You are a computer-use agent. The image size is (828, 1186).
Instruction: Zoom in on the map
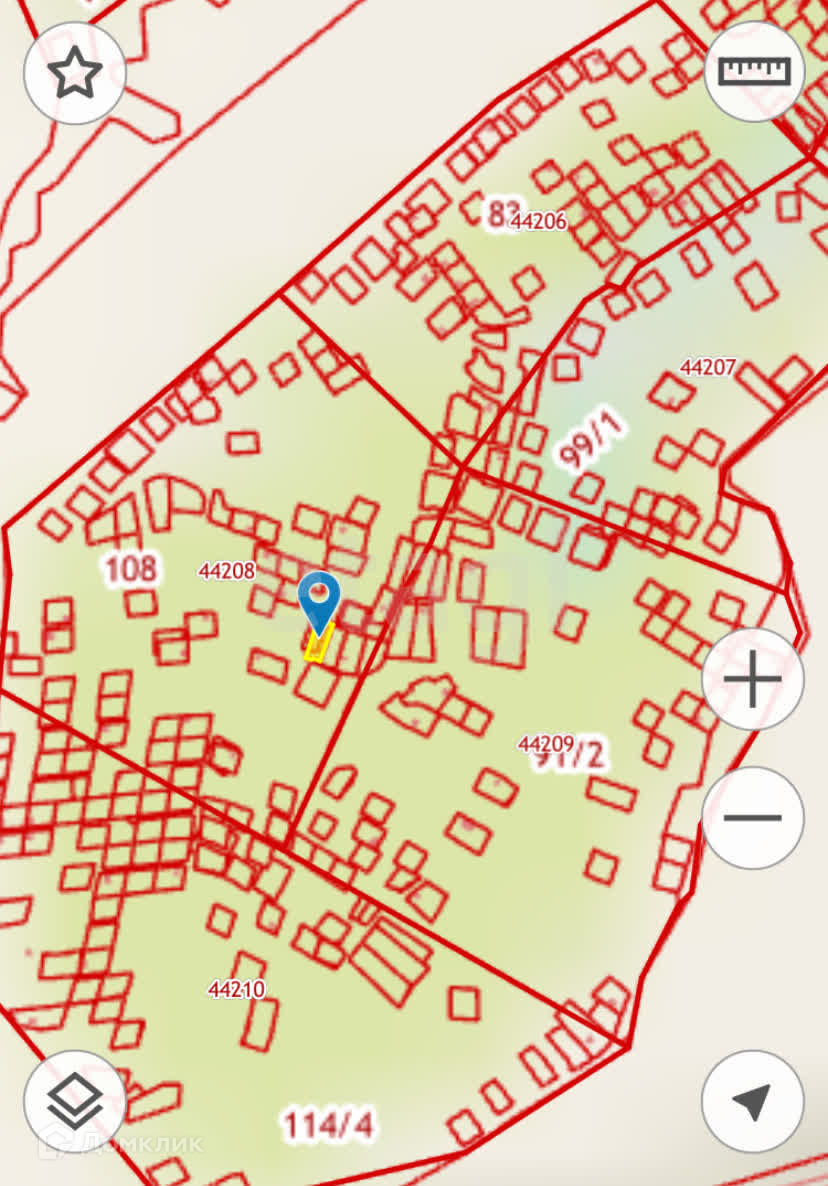click(x=753, y=681)
